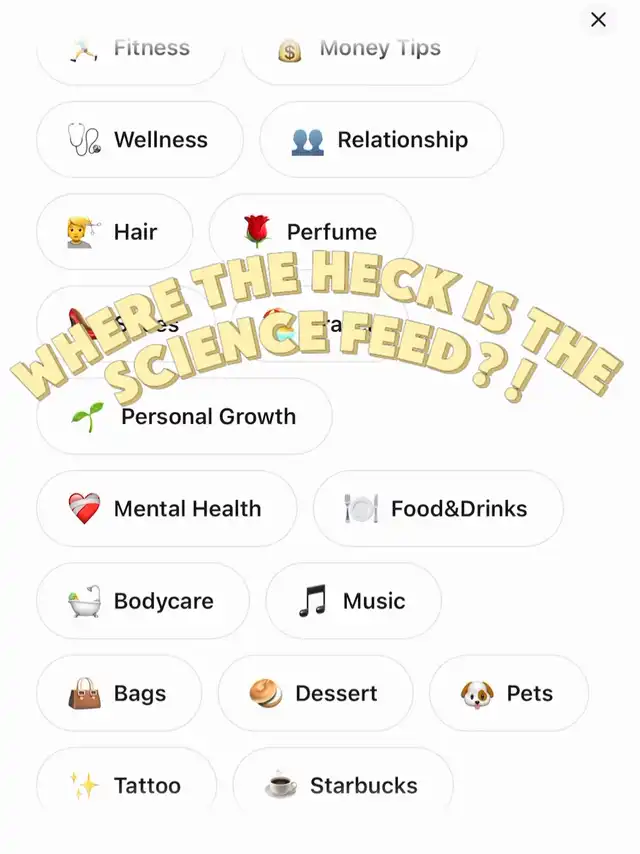The image size is (640, 854).
Task: Select the Pets interest
Action: pyautogui.click(x=509, y=694)
